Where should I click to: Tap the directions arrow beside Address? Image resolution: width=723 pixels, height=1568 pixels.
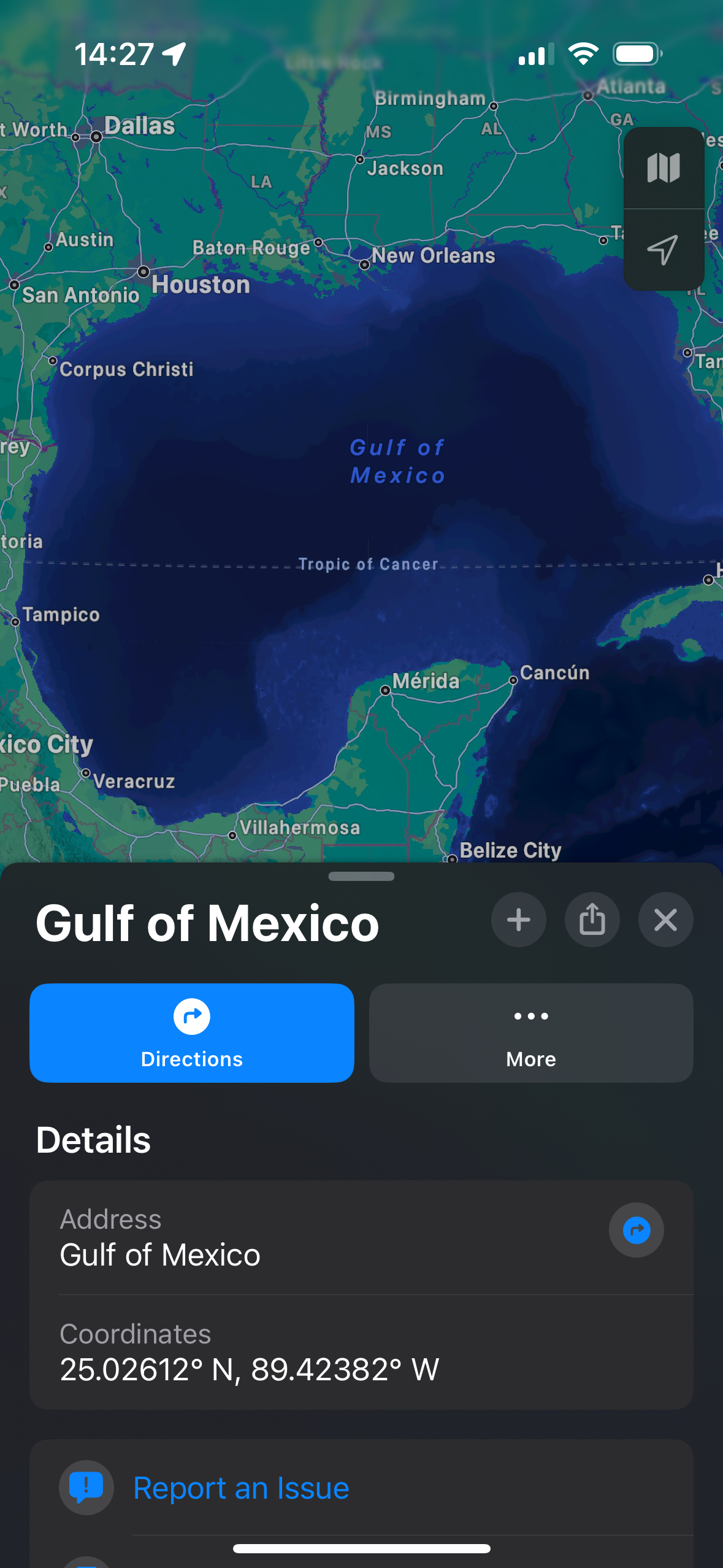coord(636,1230)
